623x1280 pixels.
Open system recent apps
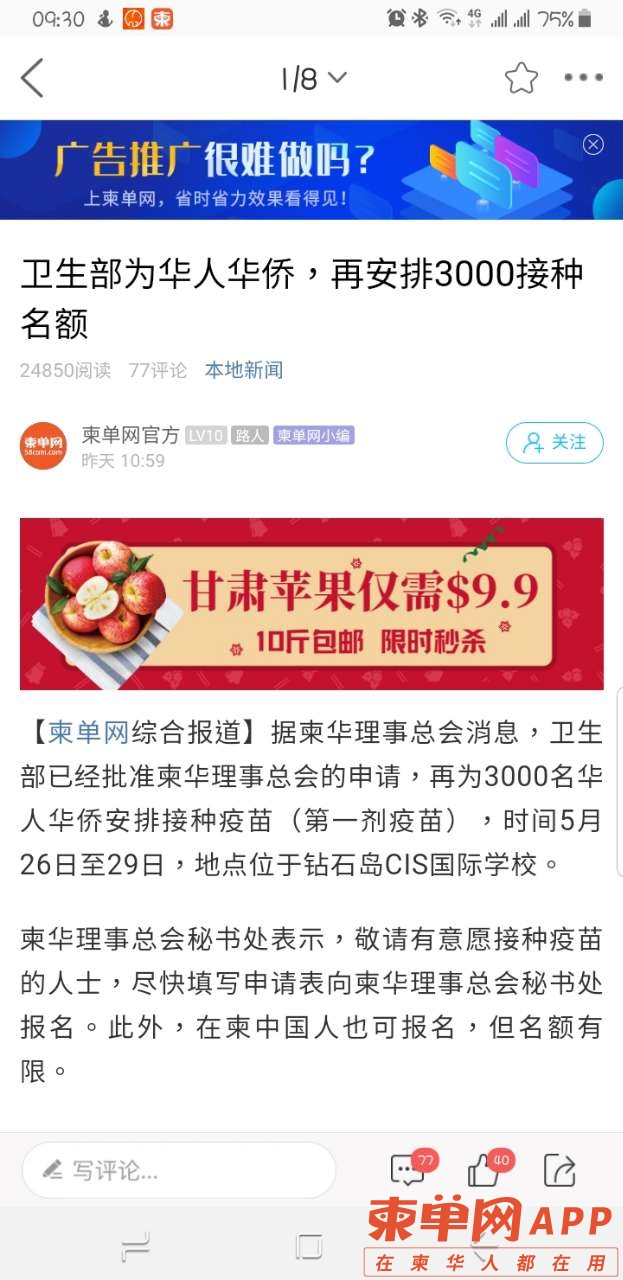pos(135,1246)
